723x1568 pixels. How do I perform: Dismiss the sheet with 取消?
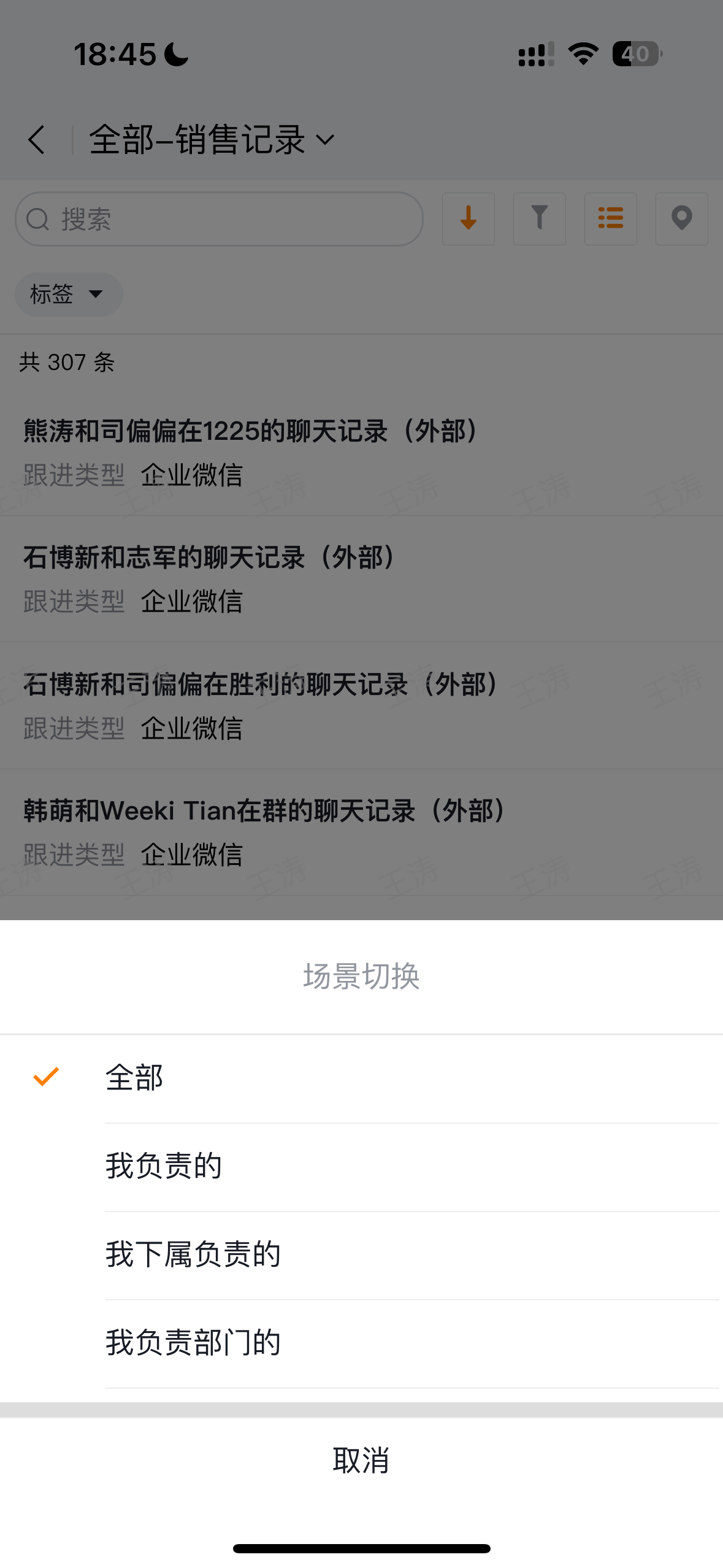pyautogui.click(x=361, y=1461)
